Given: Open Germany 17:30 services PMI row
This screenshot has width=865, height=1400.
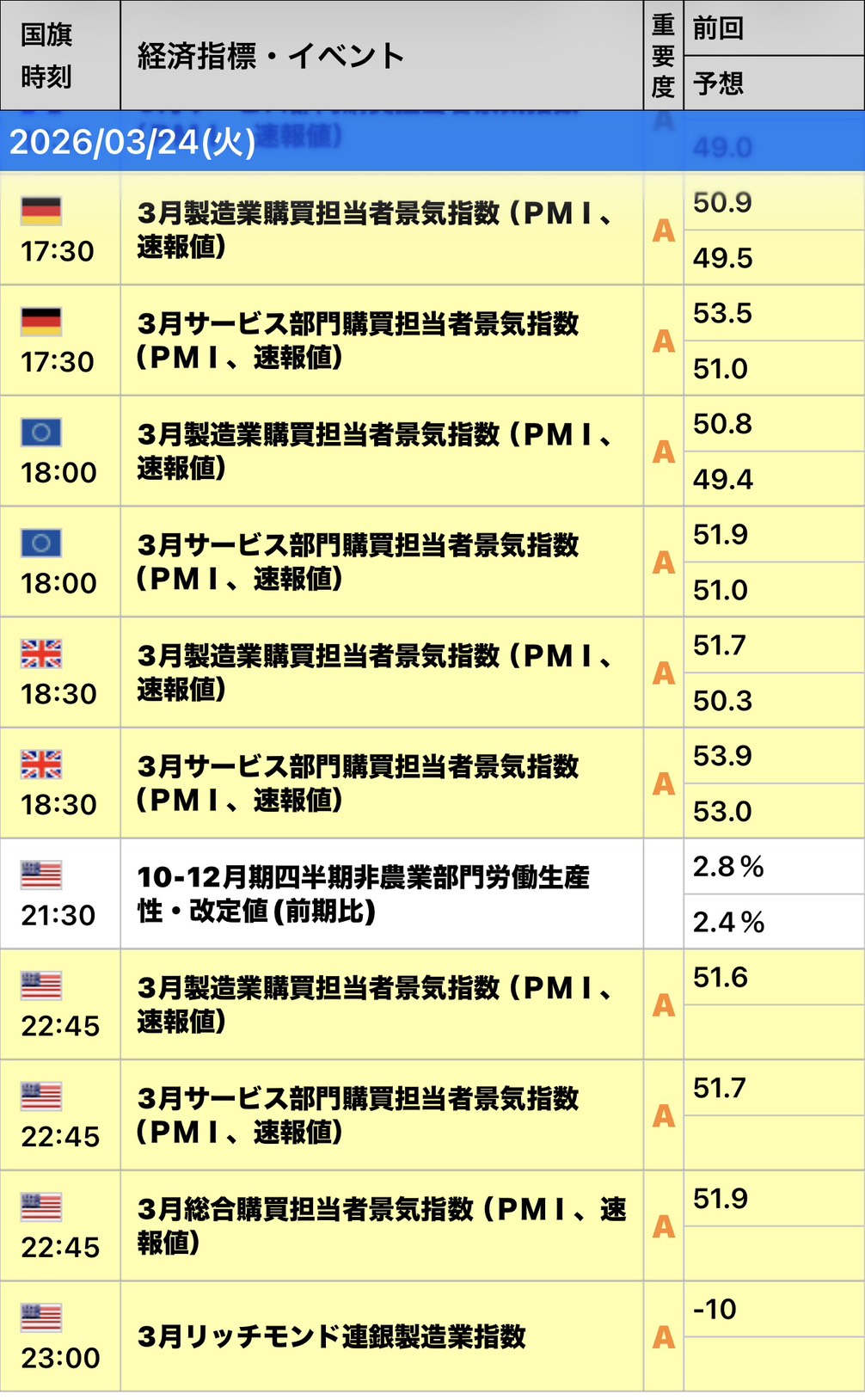Looking at the screenshot, I should click(x=378, y=341).
